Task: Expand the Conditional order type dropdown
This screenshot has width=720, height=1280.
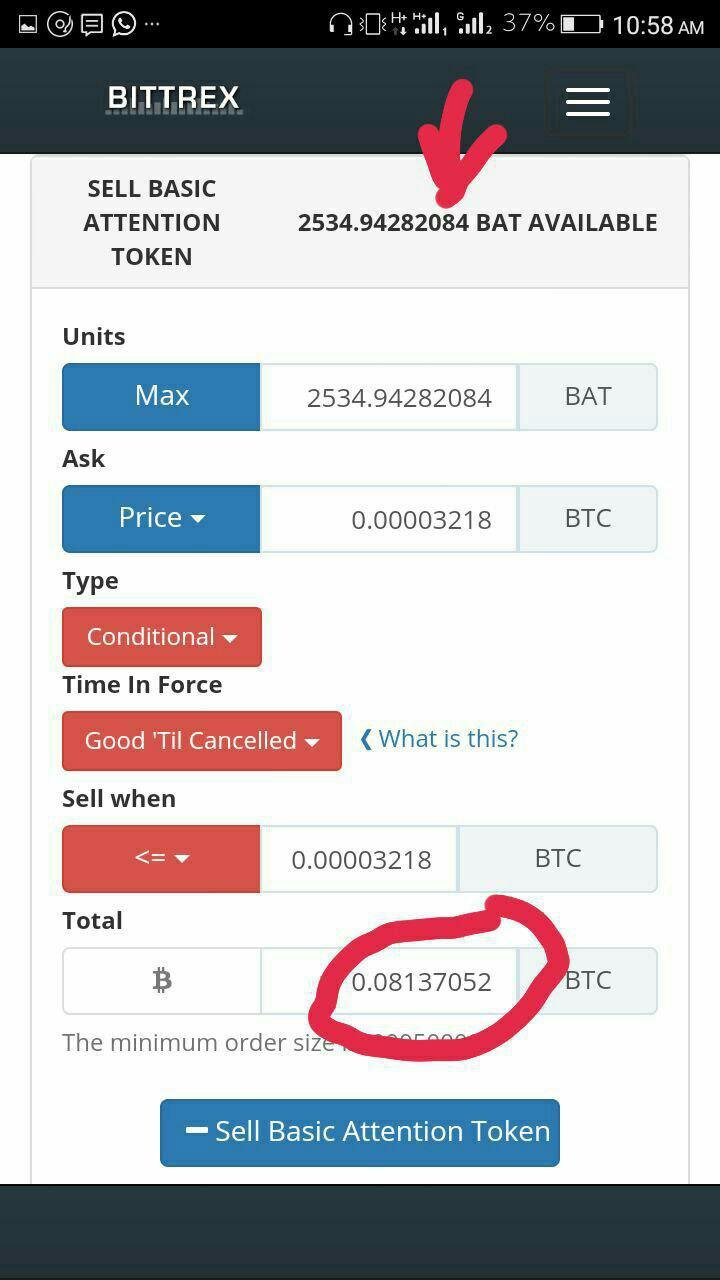Action: pyautogui.click(x=162, y=637)
